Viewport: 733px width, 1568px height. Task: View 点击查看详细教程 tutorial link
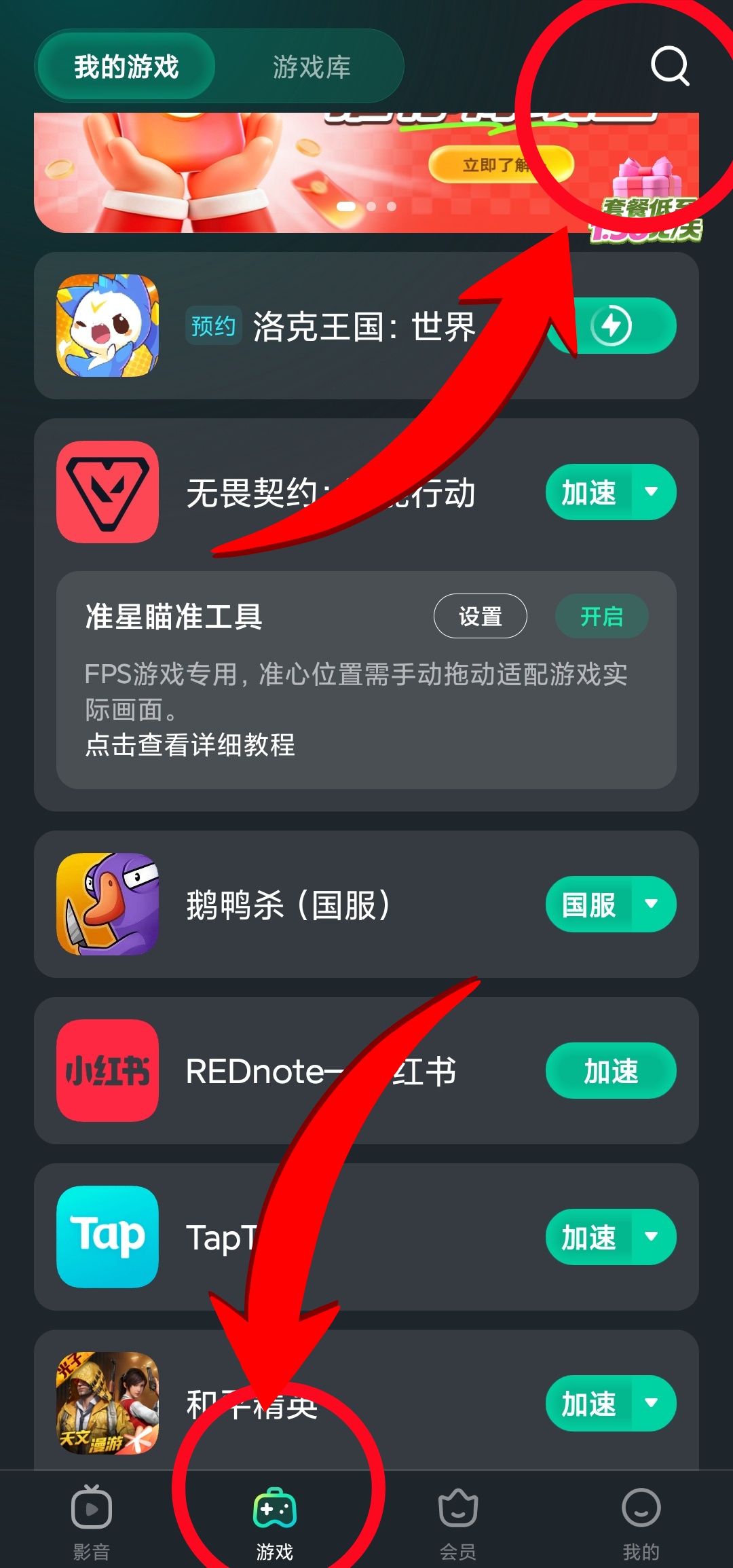(x=190, y=745)
